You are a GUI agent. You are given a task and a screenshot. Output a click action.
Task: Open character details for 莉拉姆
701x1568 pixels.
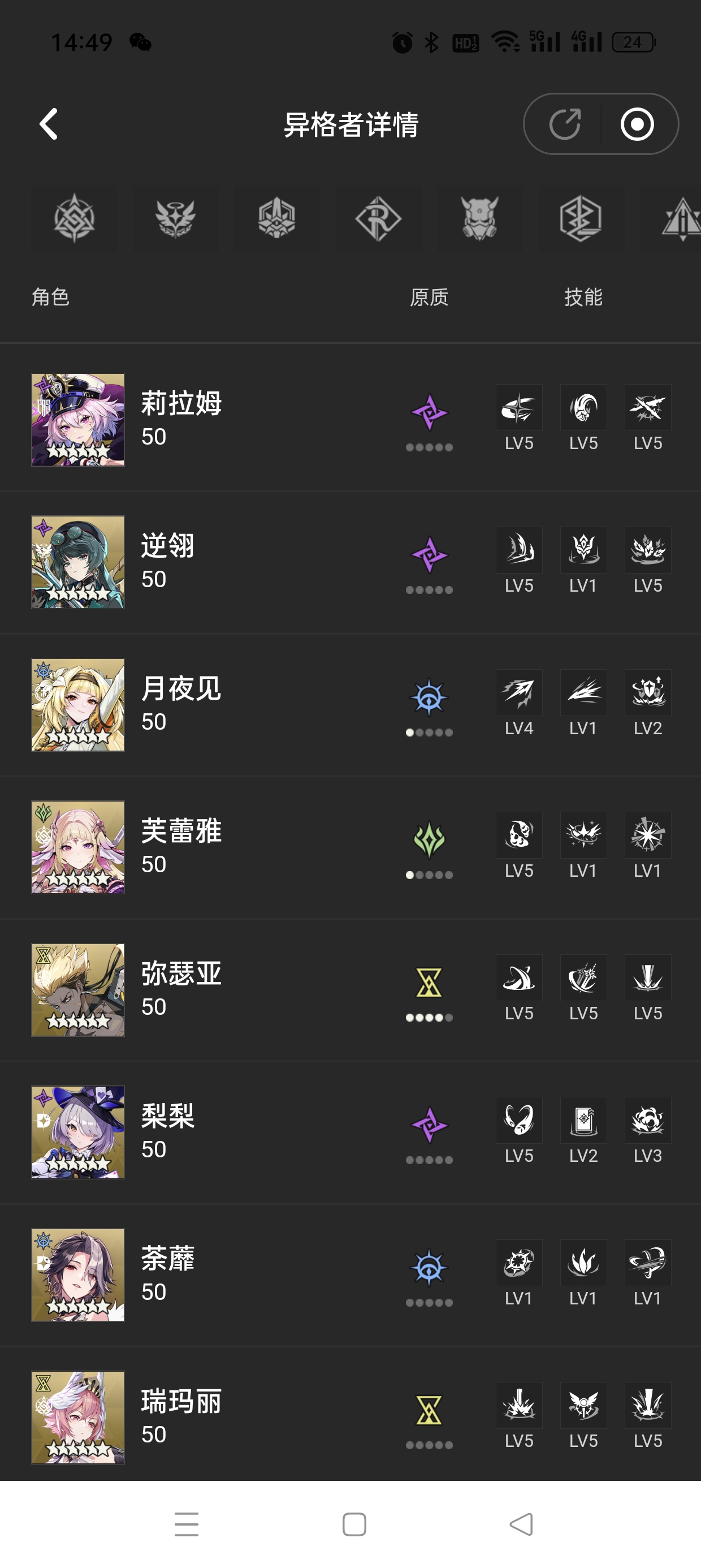coord(181,419)
